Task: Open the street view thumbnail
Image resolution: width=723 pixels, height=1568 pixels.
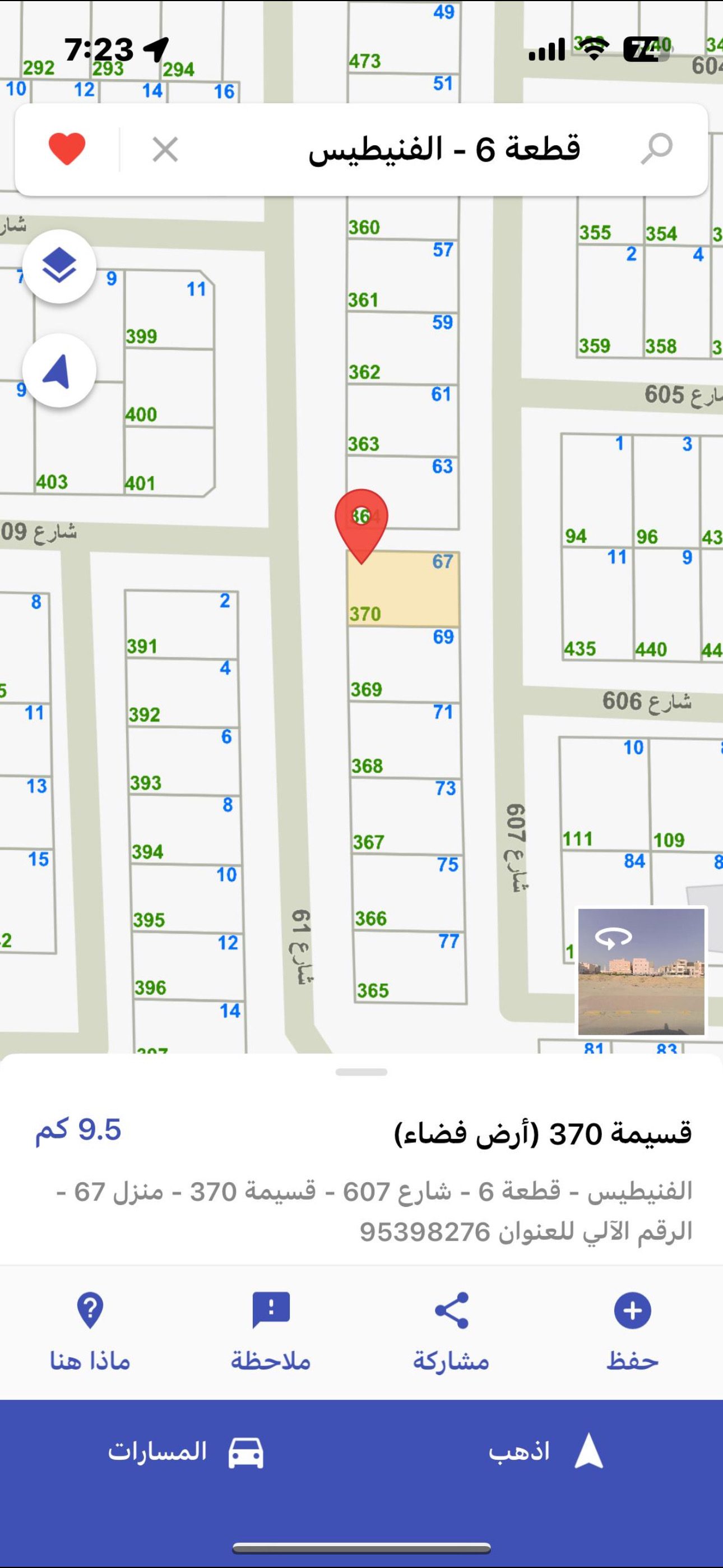Action: (x=641, y=971)
